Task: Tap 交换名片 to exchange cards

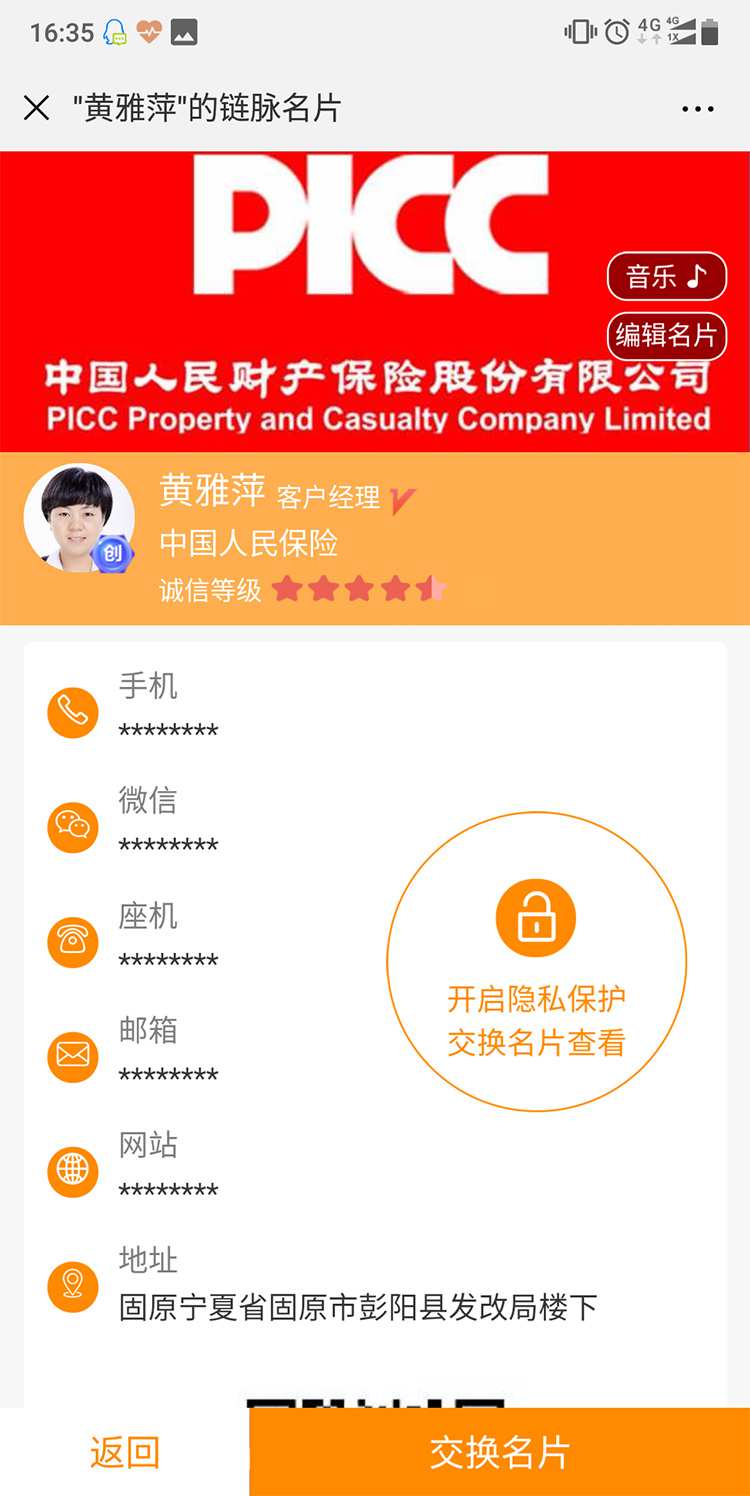Action: click(x=499, y=1452)
